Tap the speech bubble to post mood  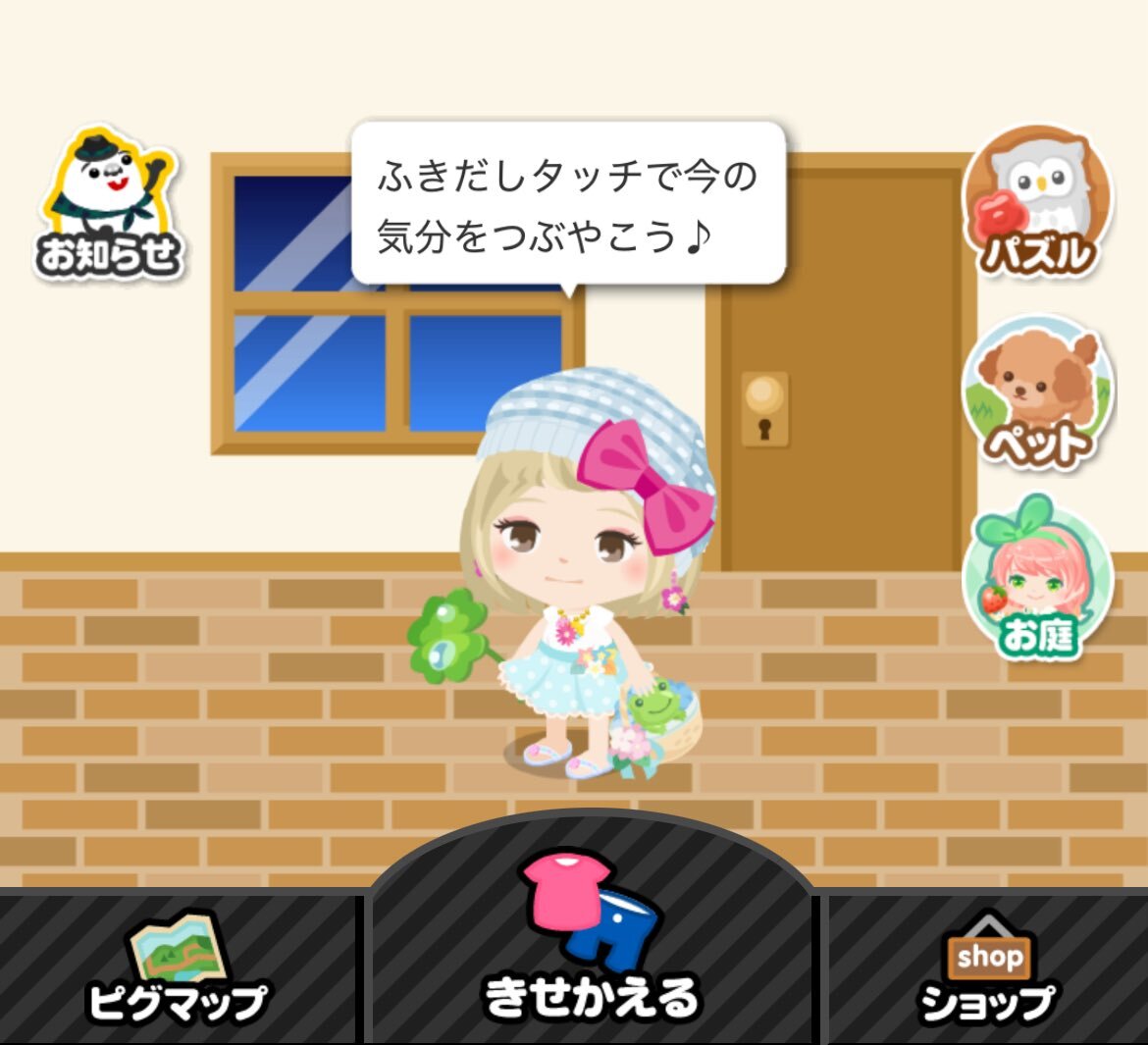click(x=568, y=204)
